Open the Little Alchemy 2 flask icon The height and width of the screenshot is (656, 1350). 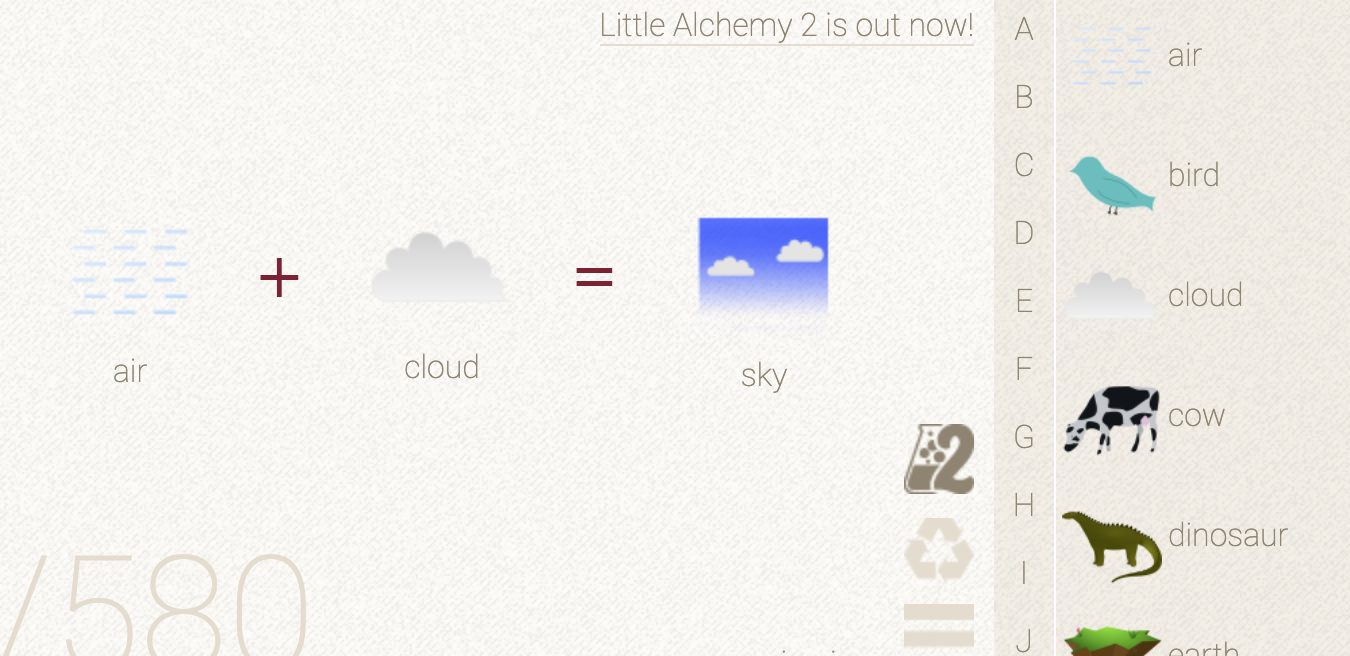pyautogui.click(x=939, y=459)
